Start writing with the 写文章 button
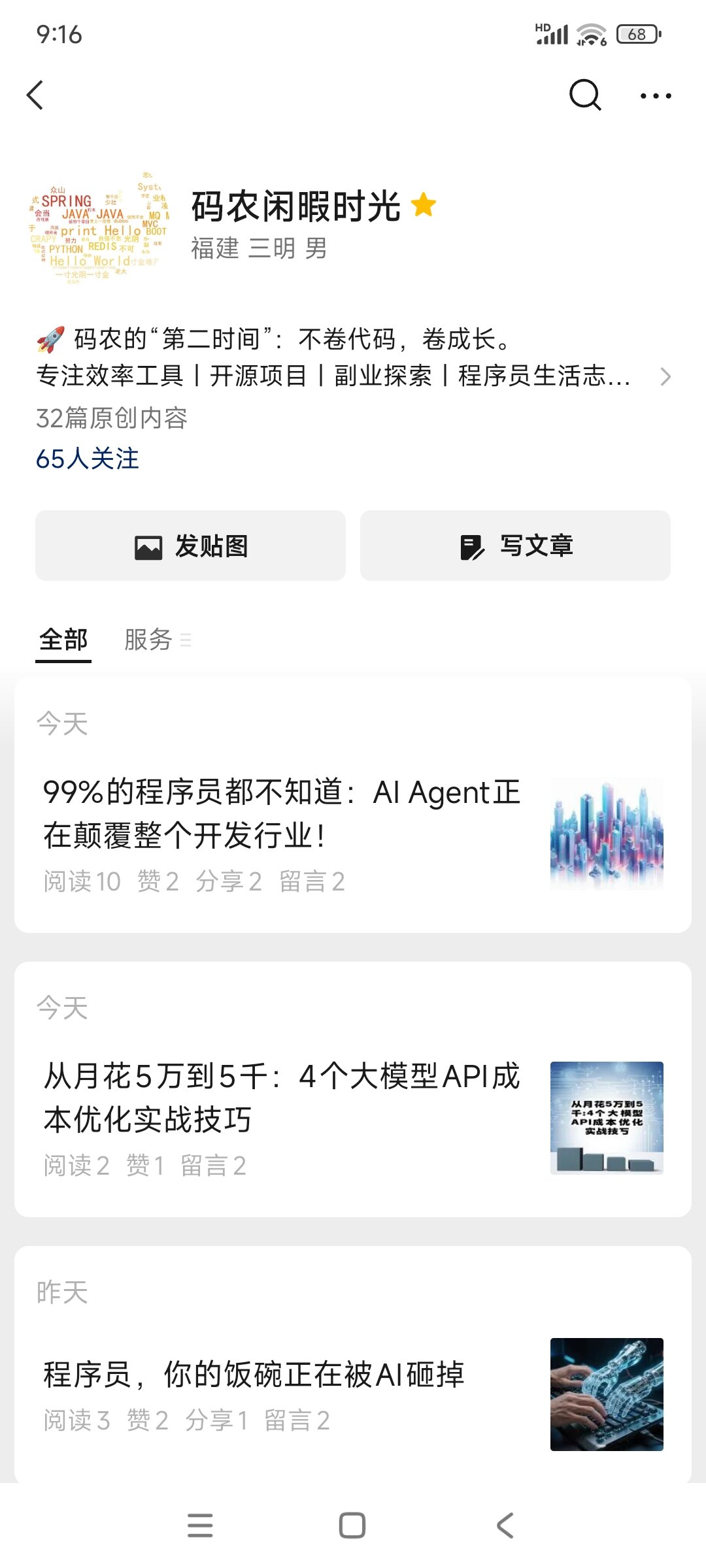This screenshot has width=706, height=1568. click(x=515, y=546)
